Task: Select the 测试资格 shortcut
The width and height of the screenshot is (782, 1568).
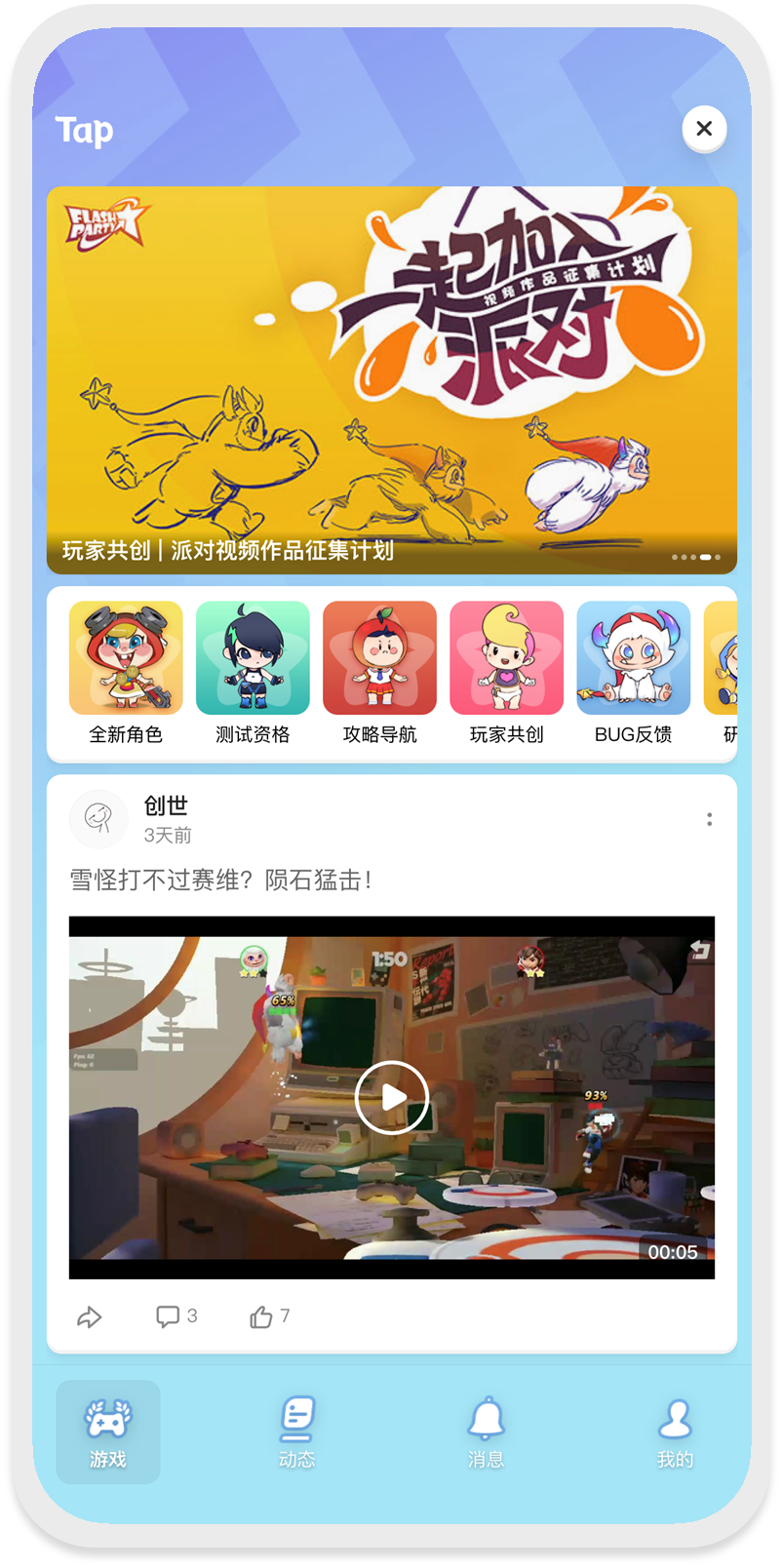Action: click(253, 673)
